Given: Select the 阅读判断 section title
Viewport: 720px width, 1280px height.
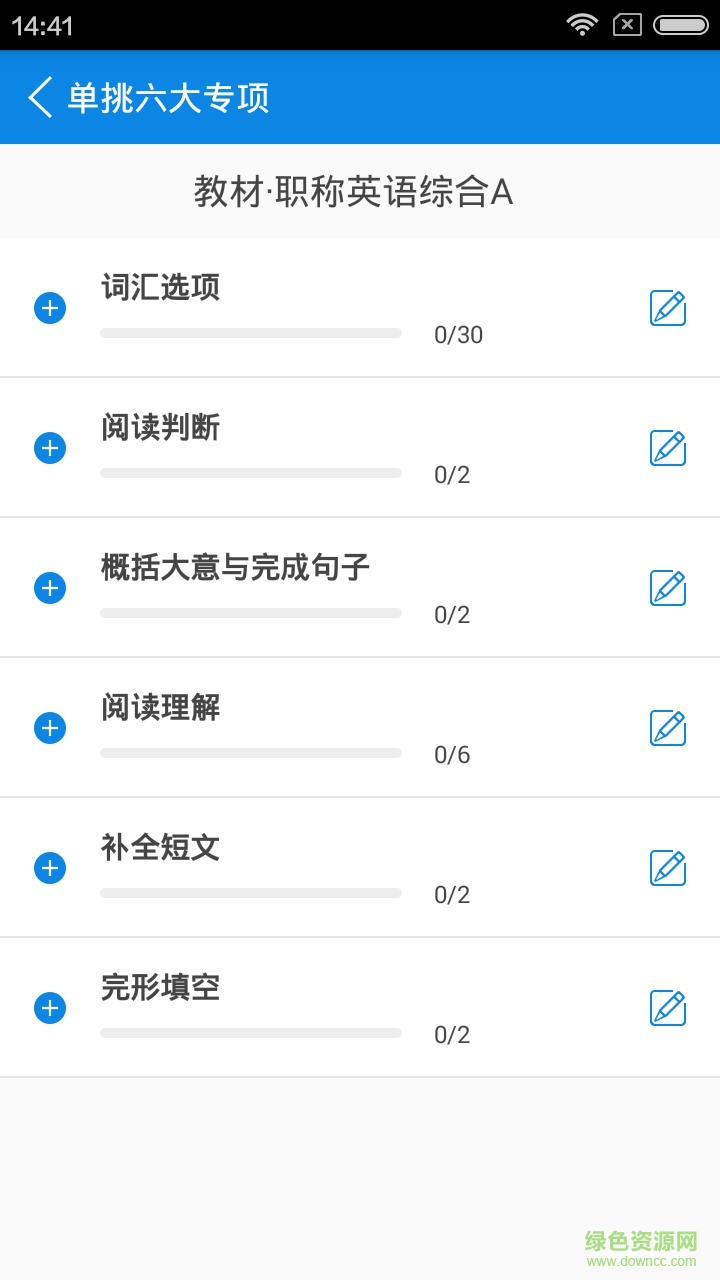Looking at the screenshot, I should pos(161,428).
